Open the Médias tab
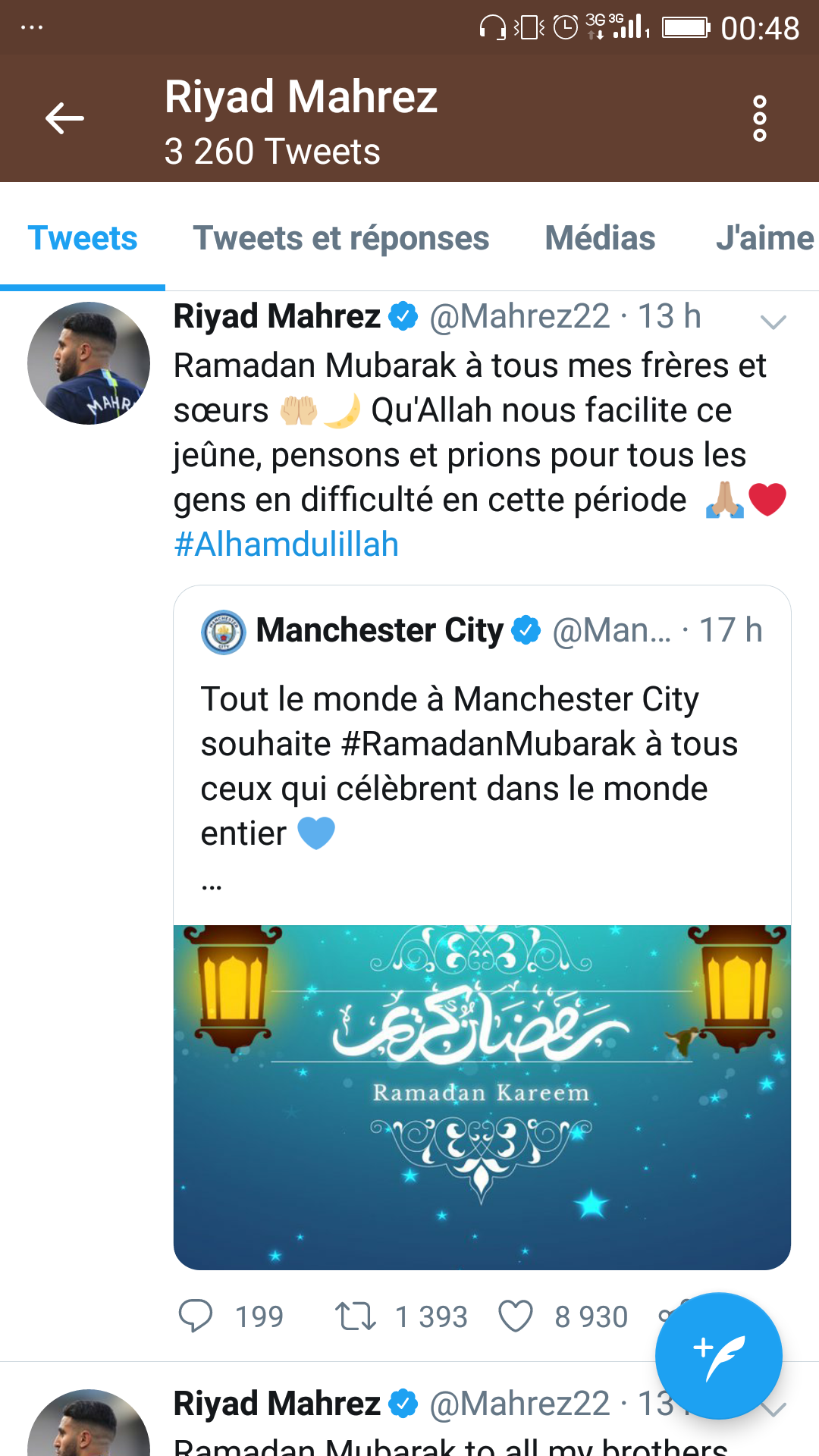This screenshot has width=819, height=1456. click(600, 238)
